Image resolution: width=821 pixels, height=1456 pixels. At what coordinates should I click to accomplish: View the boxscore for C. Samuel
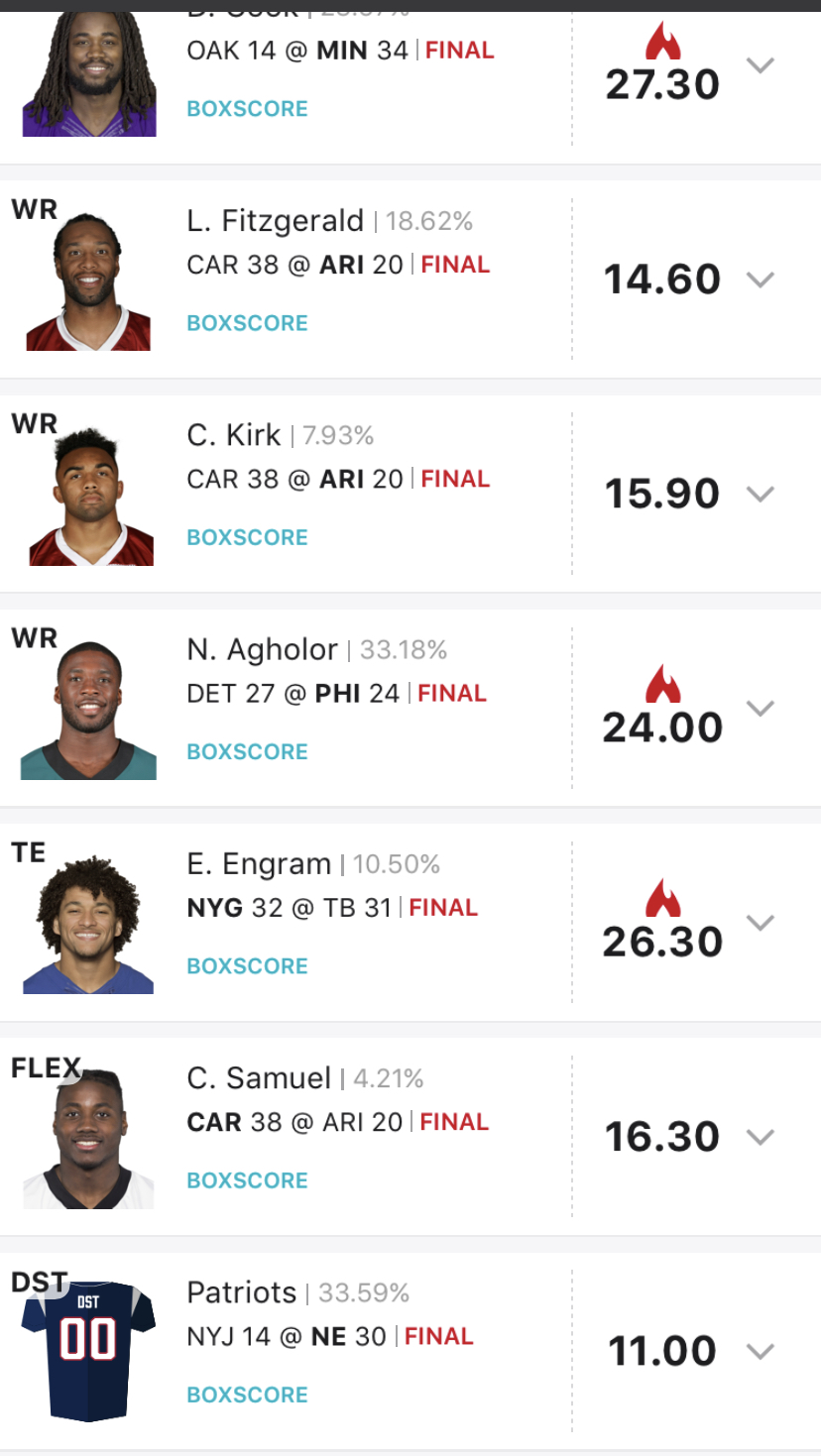pyautogui.click(x=247, y=1180)
